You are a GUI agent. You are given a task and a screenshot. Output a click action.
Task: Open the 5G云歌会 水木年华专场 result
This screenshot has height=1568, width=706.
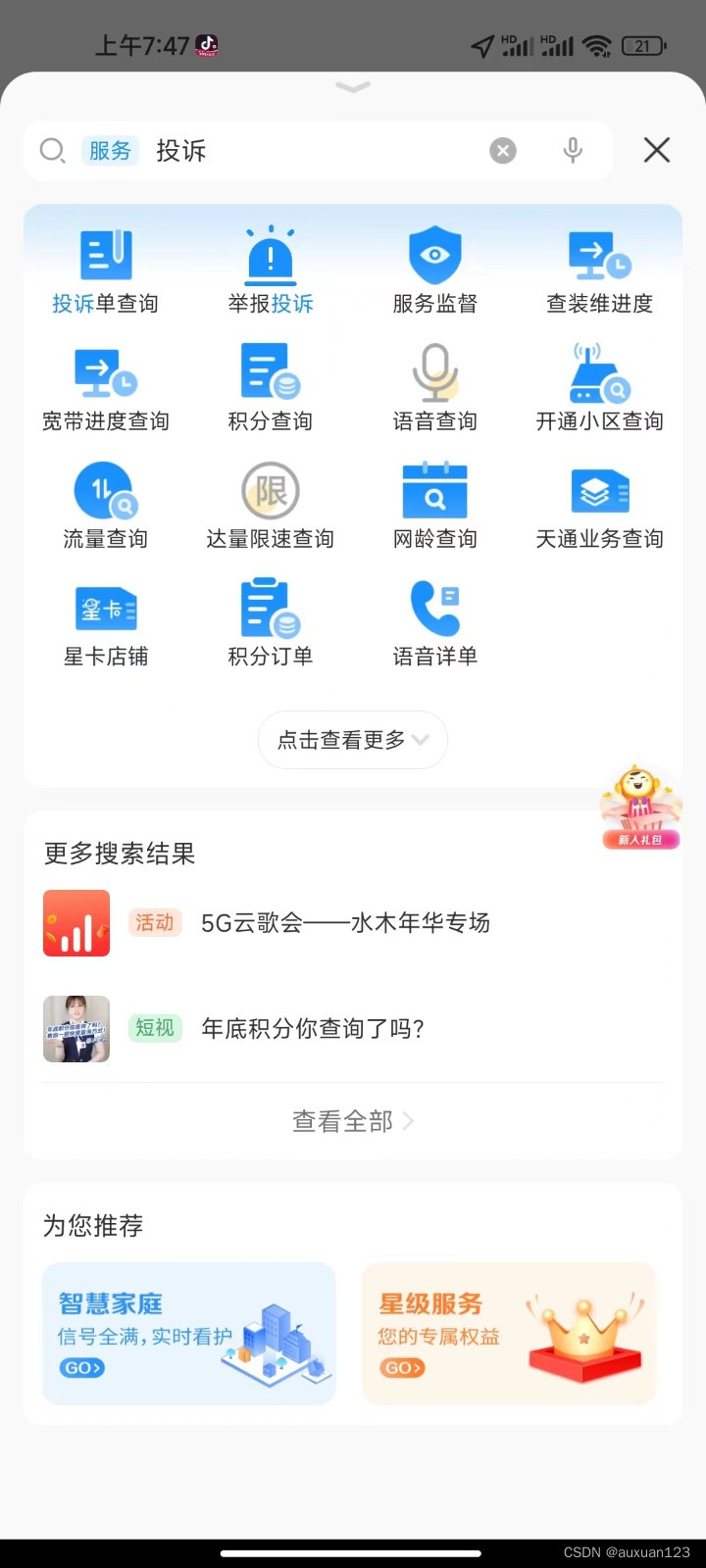343,923
